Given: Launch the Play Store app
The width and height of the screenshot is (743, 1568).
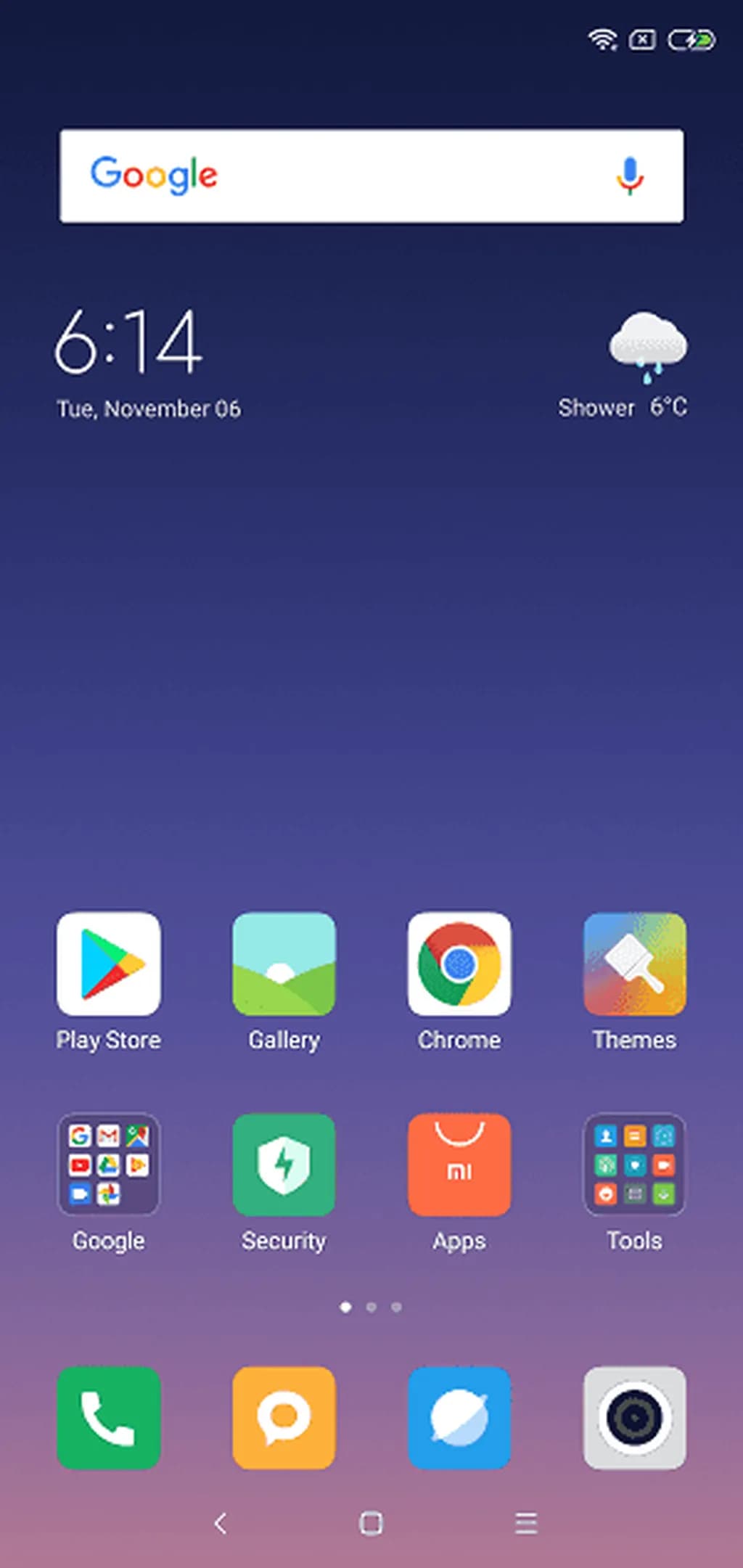Looking at the screenshot, I should tap(109, 965).
